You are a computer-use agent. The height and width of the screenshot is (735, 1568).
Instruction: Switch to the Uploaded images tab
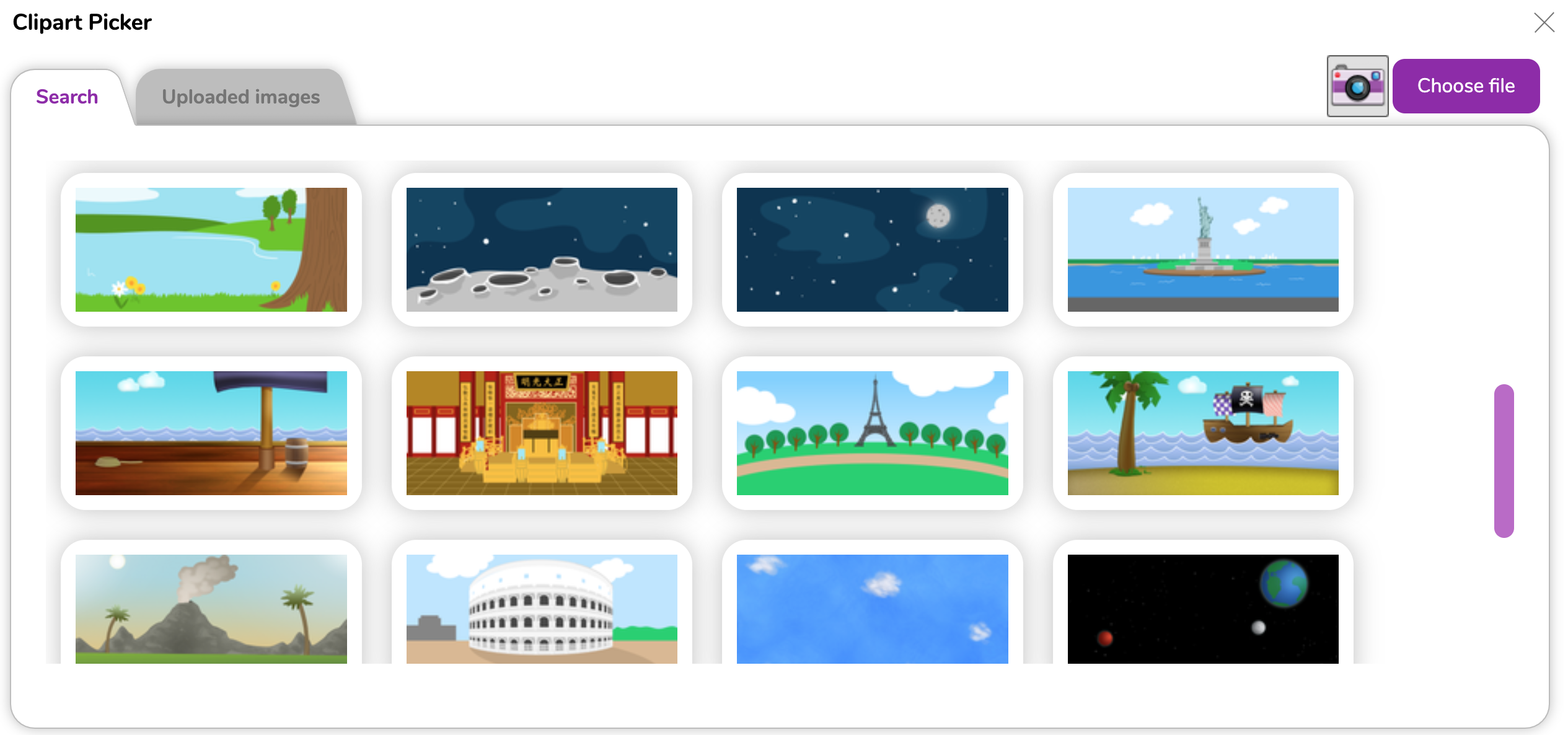pyautogui.click(x=240, y=97)
